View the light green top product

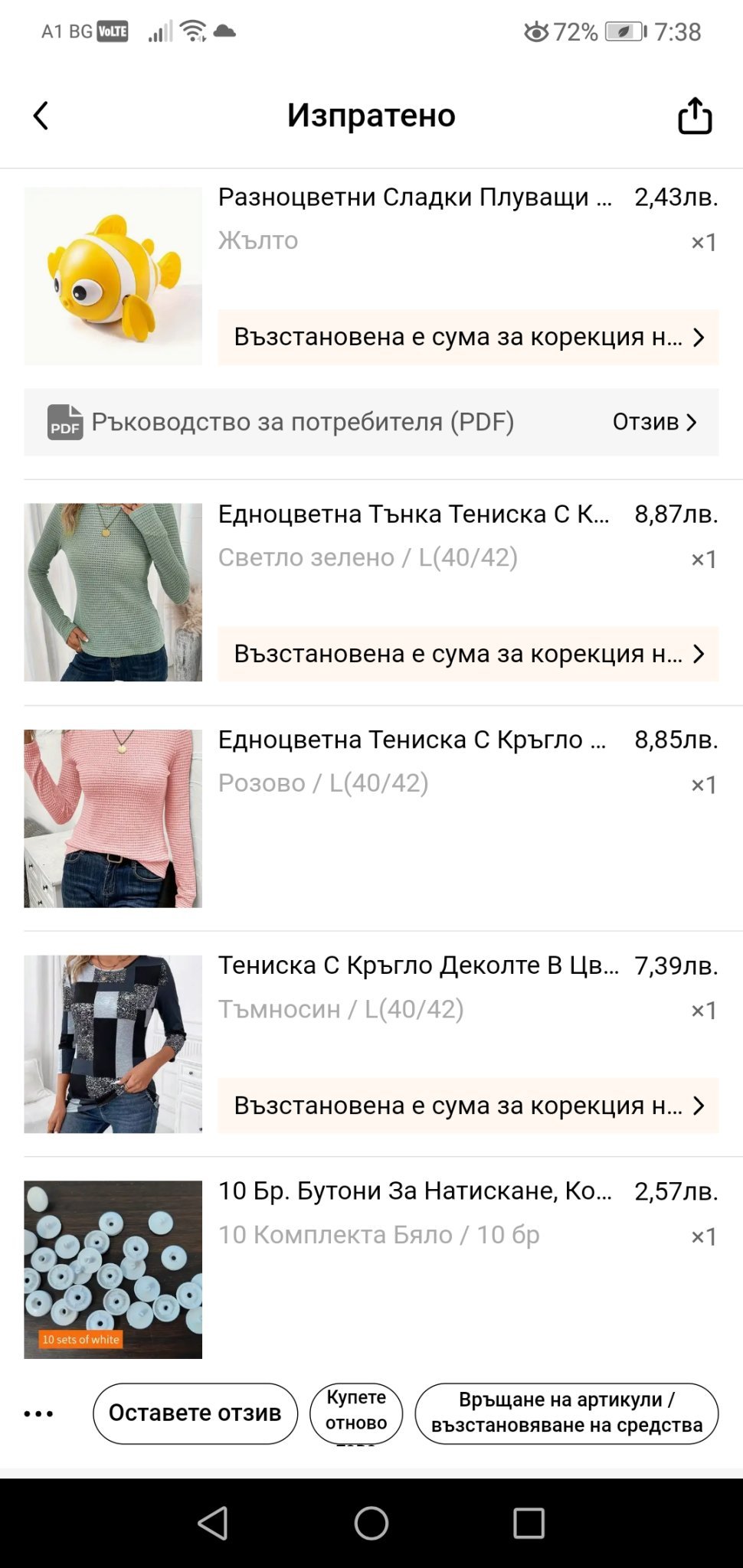[113, 592]
